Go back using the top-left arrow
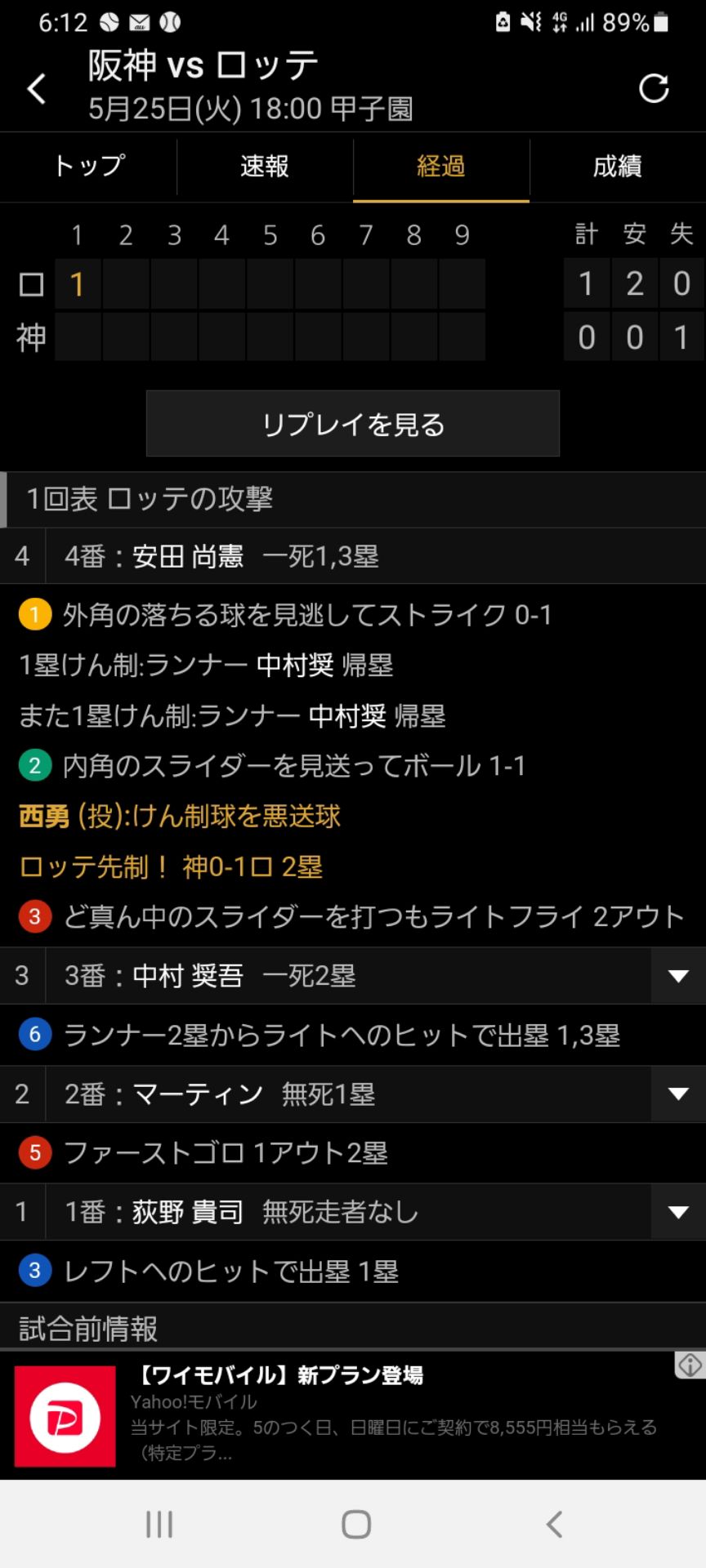This screenshot has height=1568, width=706. (x=37, y=88)
